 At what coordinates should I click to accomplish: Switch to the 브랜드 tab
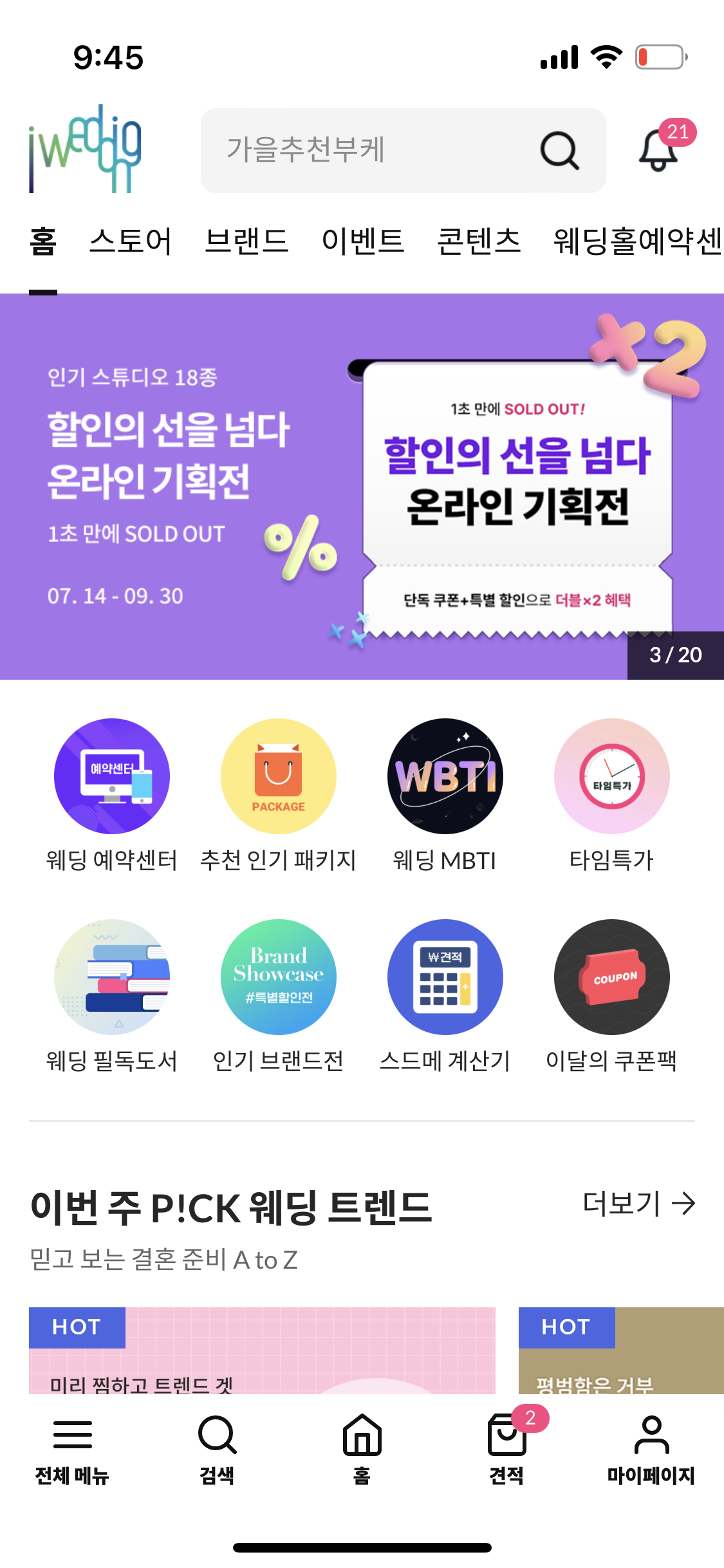click(246, 241)
